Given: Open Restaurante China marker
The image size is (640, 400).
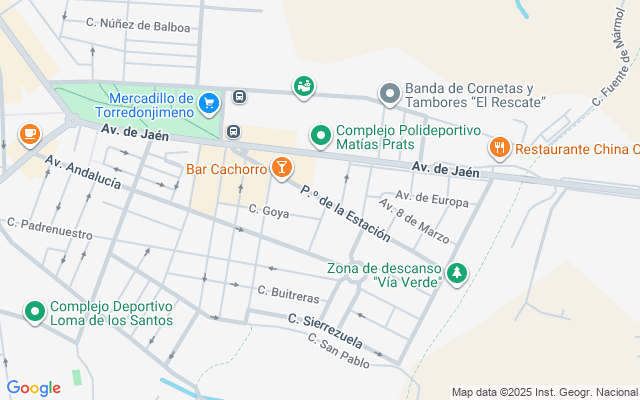Looking at the screenshot, I should [500, 148].
